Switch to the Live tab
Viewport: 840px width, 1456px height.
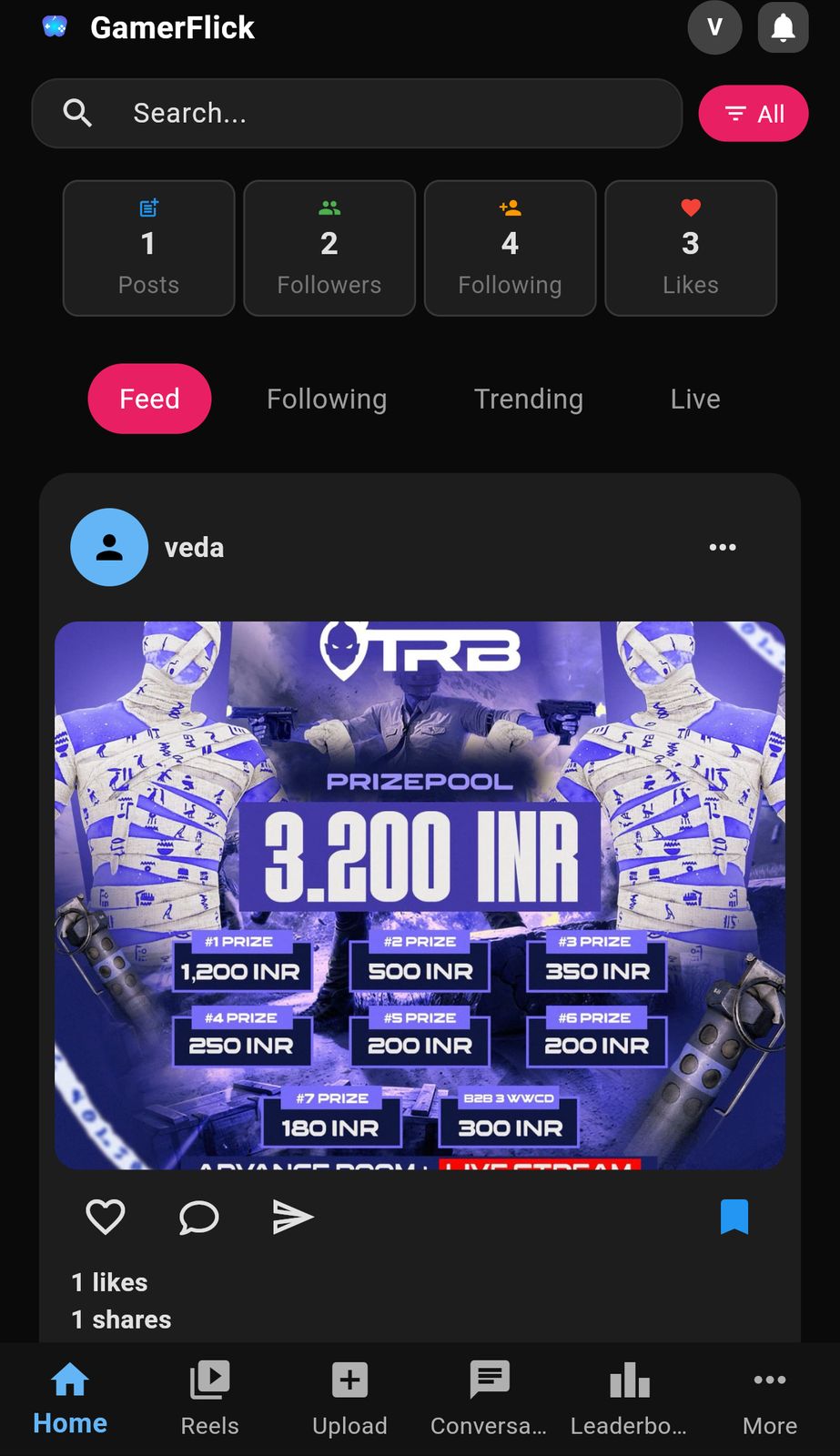point(693,399)
